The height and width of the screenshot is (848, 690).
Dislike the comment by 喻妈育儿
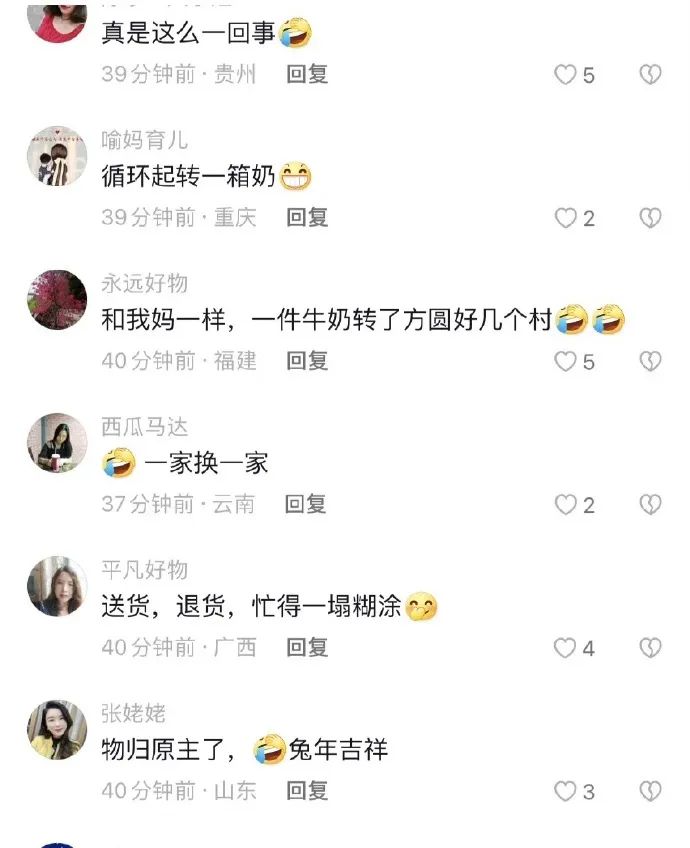(650, 218)
